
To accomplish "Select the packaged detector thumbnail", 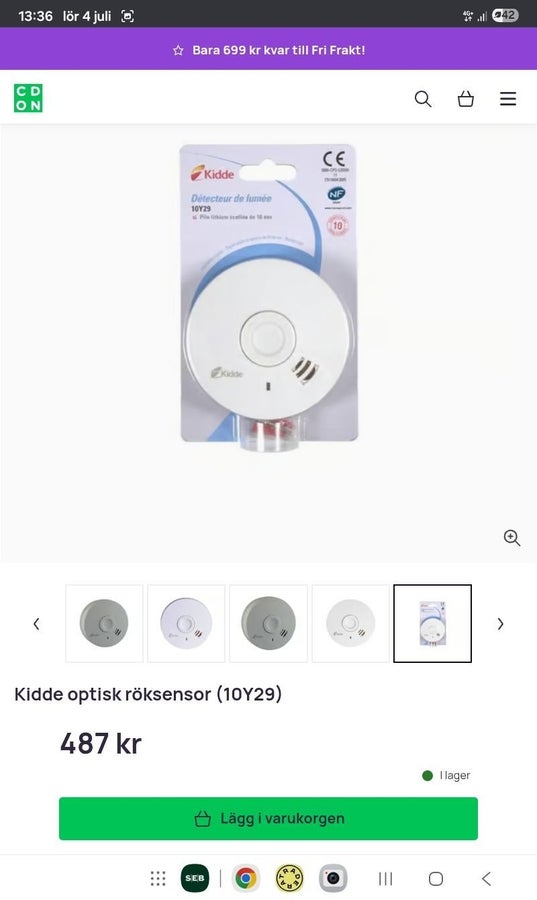I will click(433, 623).
